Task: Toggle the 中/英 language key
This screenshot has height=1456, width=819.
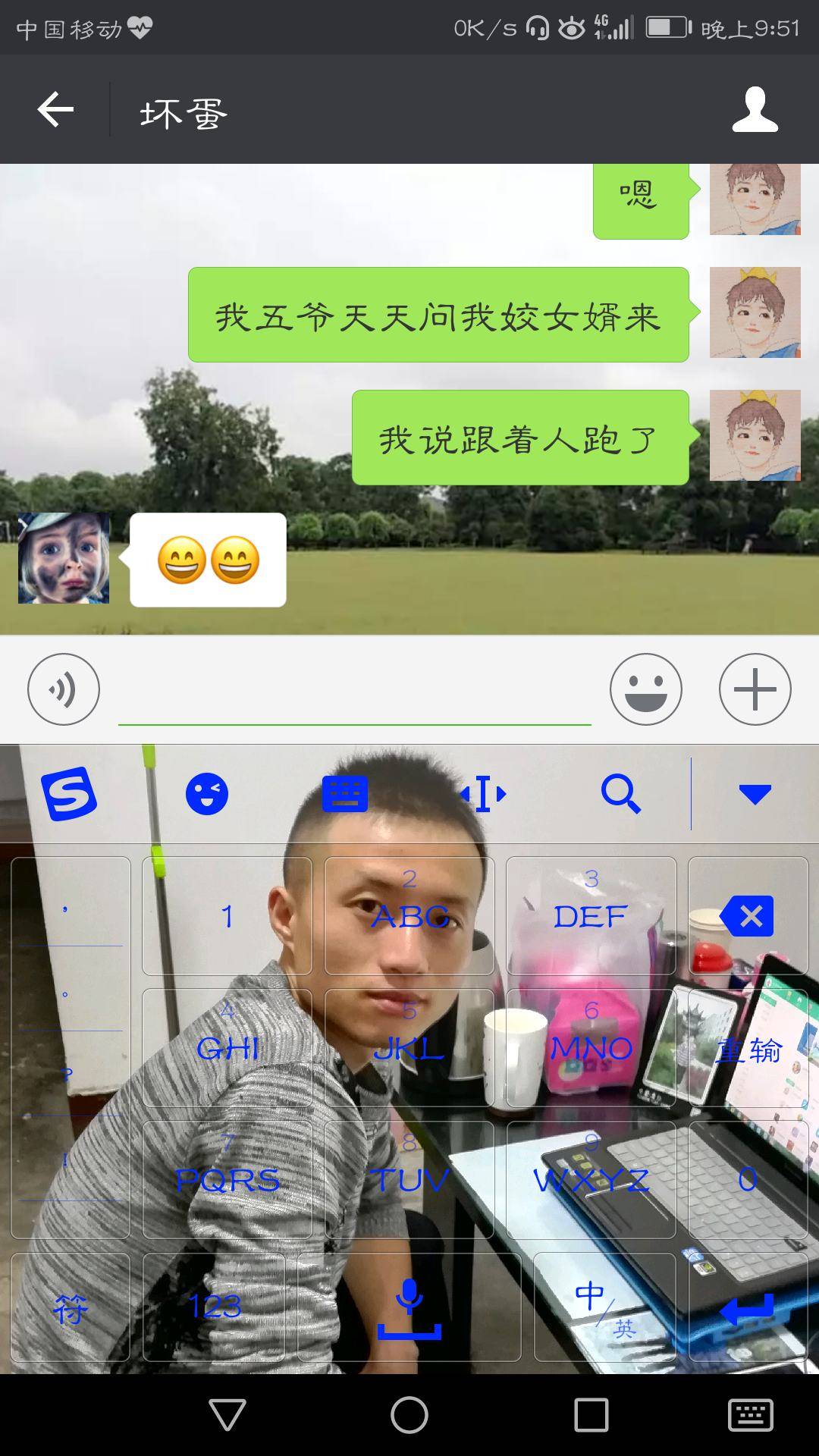Action: click(604, 1307)
